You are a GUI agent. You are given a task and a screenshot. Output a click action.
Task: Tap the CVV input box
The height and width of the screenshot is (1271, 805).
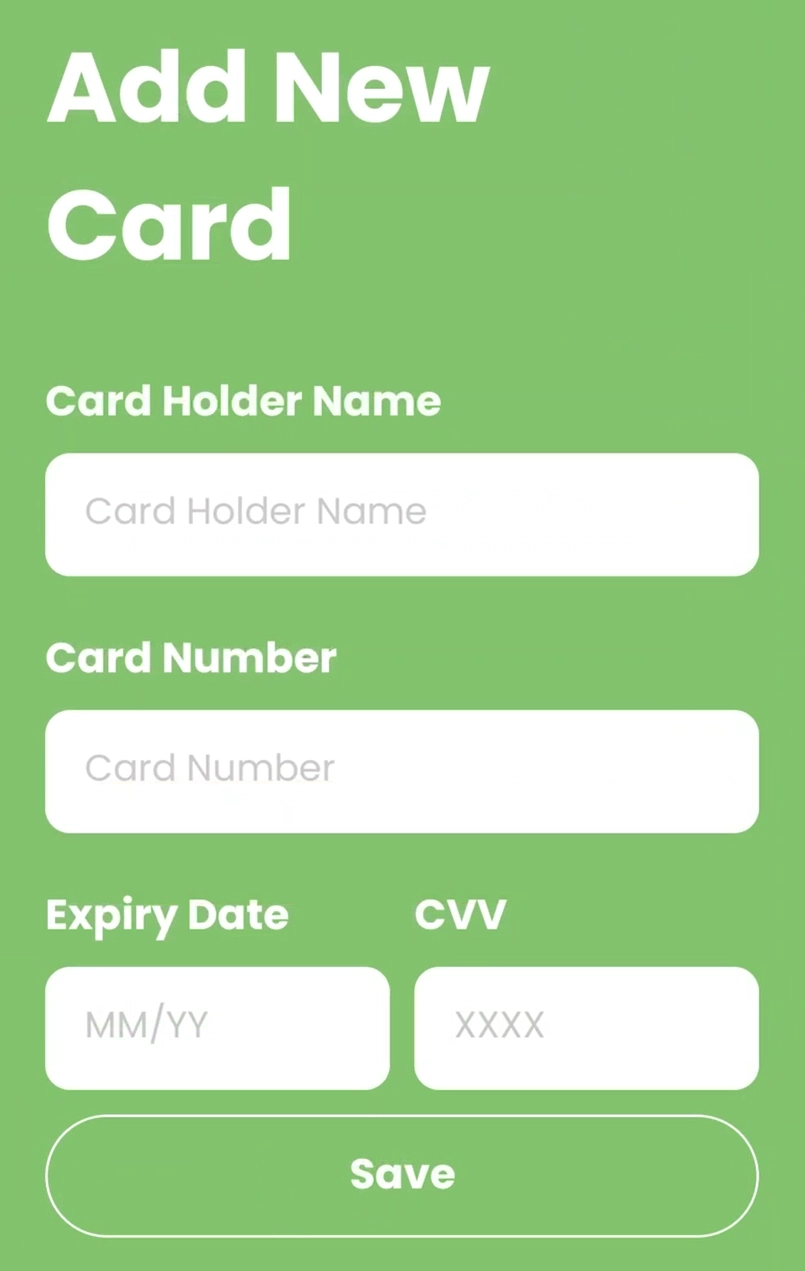(x=586, y=1027)
